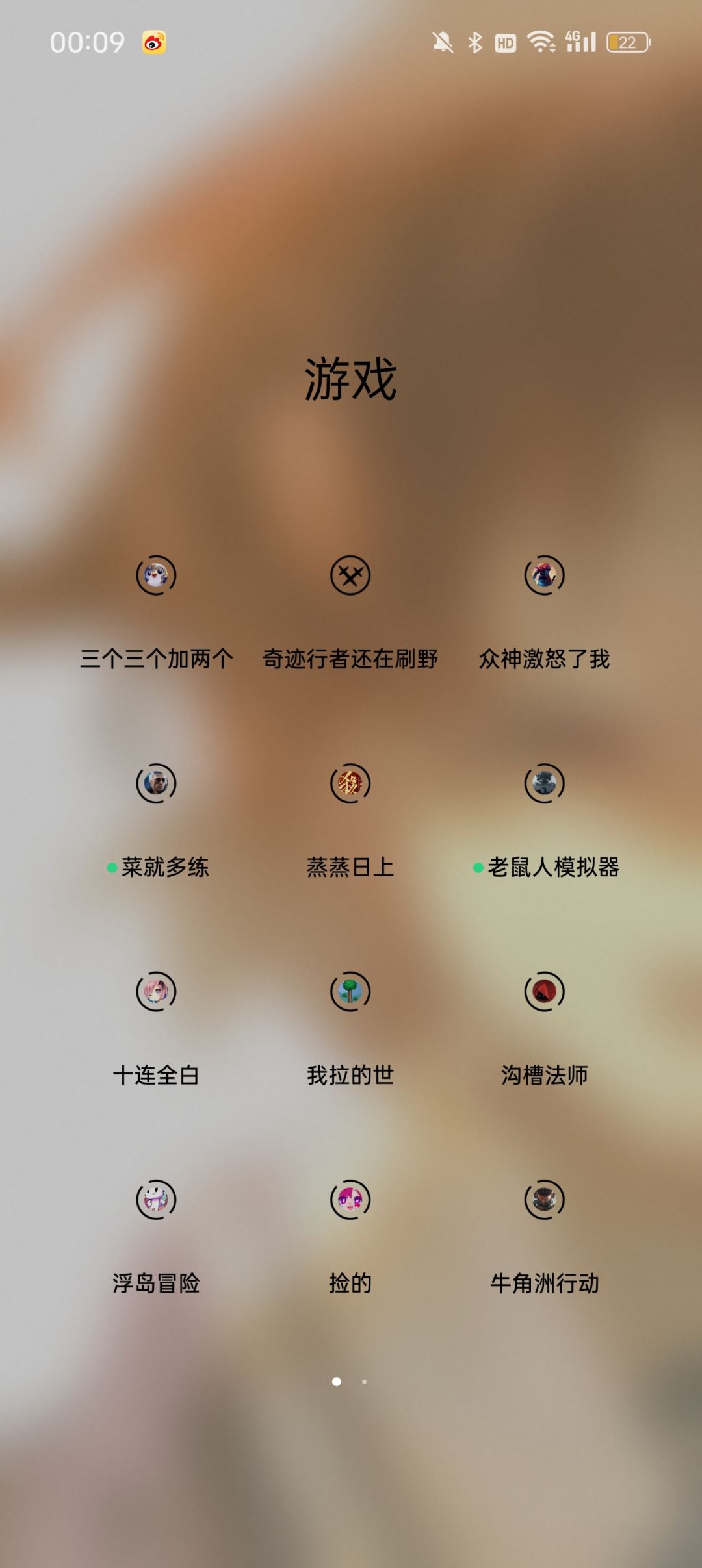The width and height of the screenshot is (702, 1568).
Task: Tap the 我拉的世 icon
Action: point(350,991)
